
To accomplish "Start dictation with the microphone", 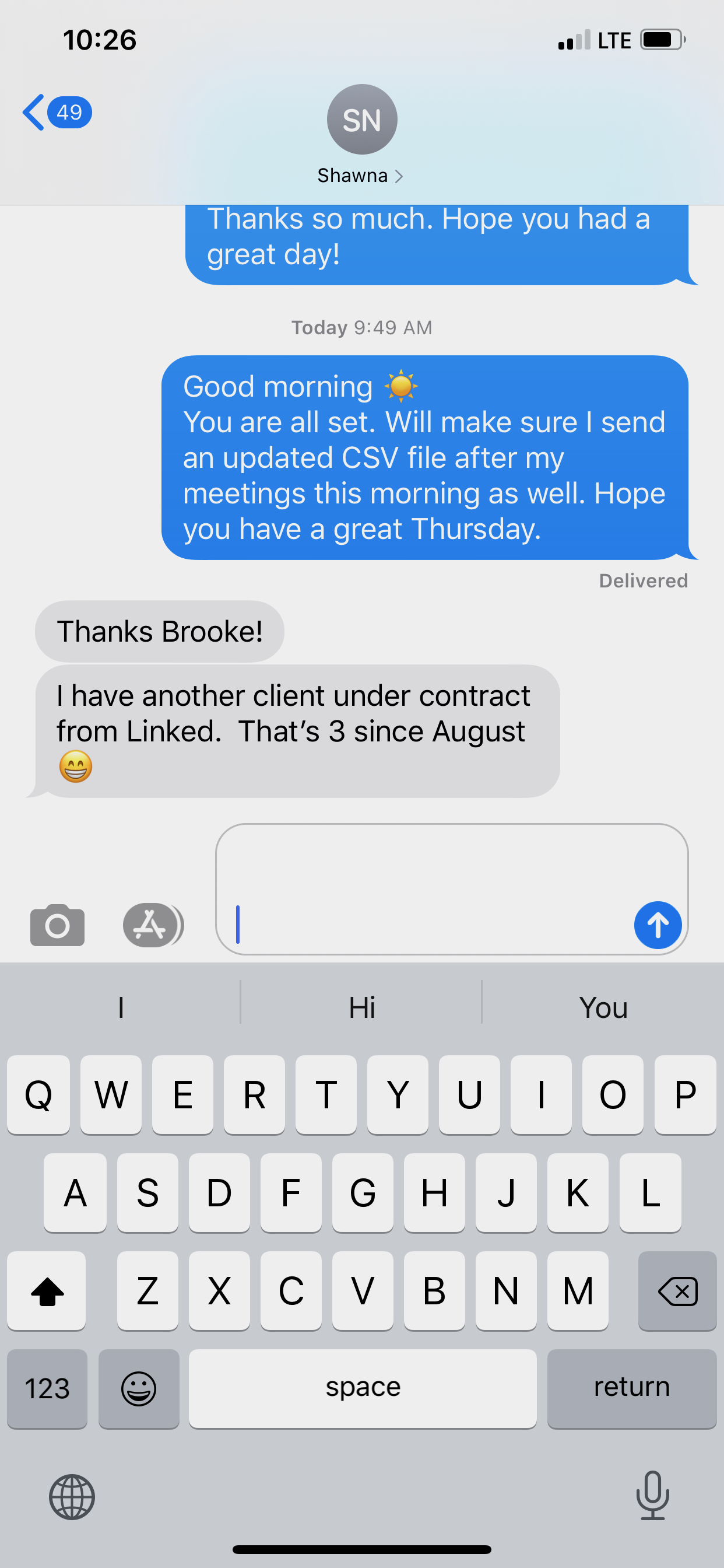I will (x=652, y=1496).
